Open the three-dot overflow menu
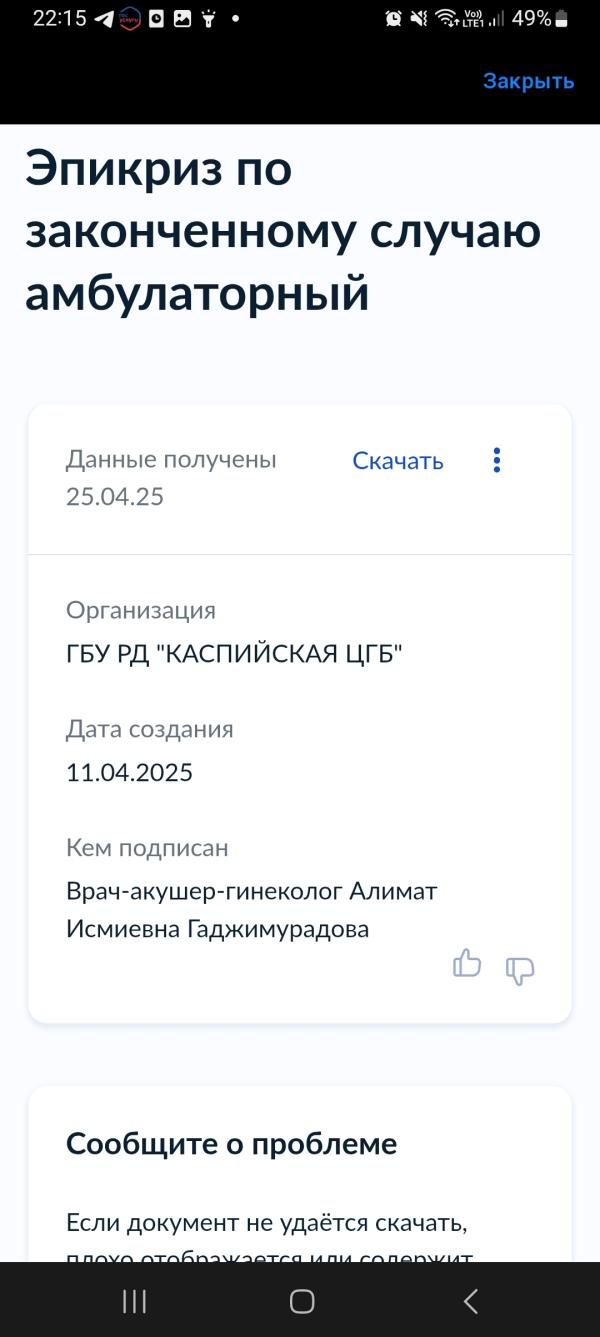This screenshot has width=600, height=1337. [497, 460]
